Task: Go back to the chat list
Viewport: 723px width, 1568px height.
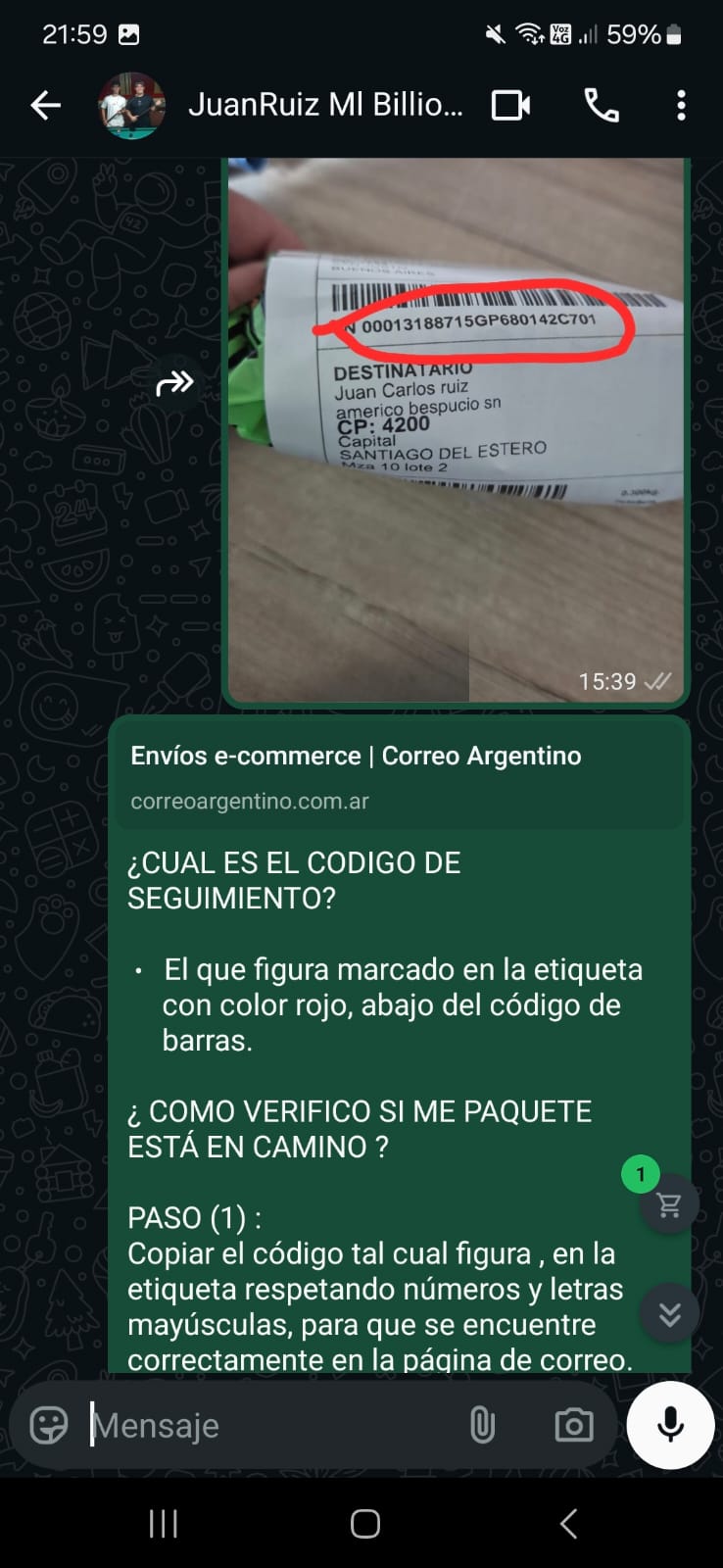Action: point(45,105)
